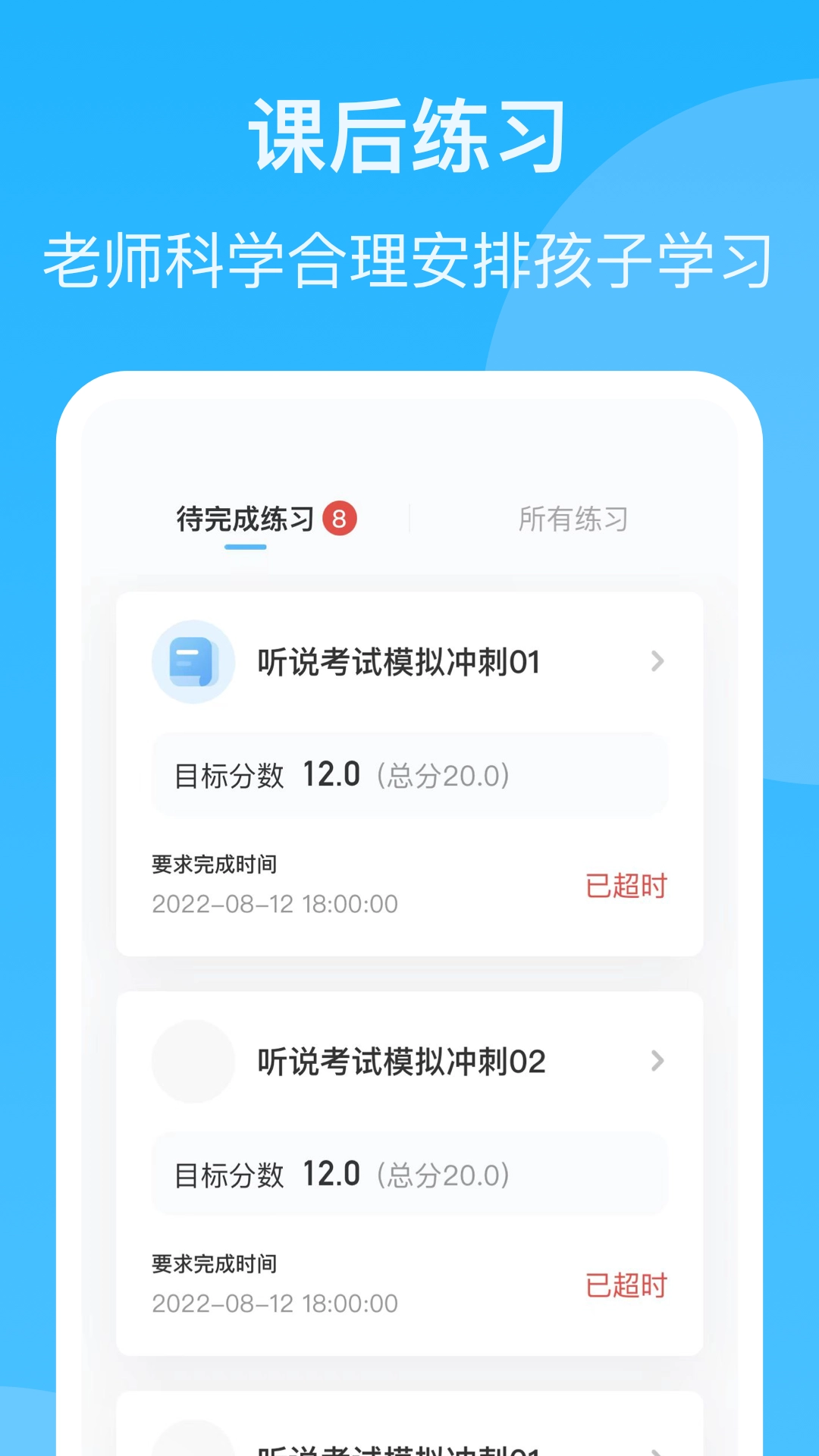Tap 总分20.0 on the second card

[440, 1175]
